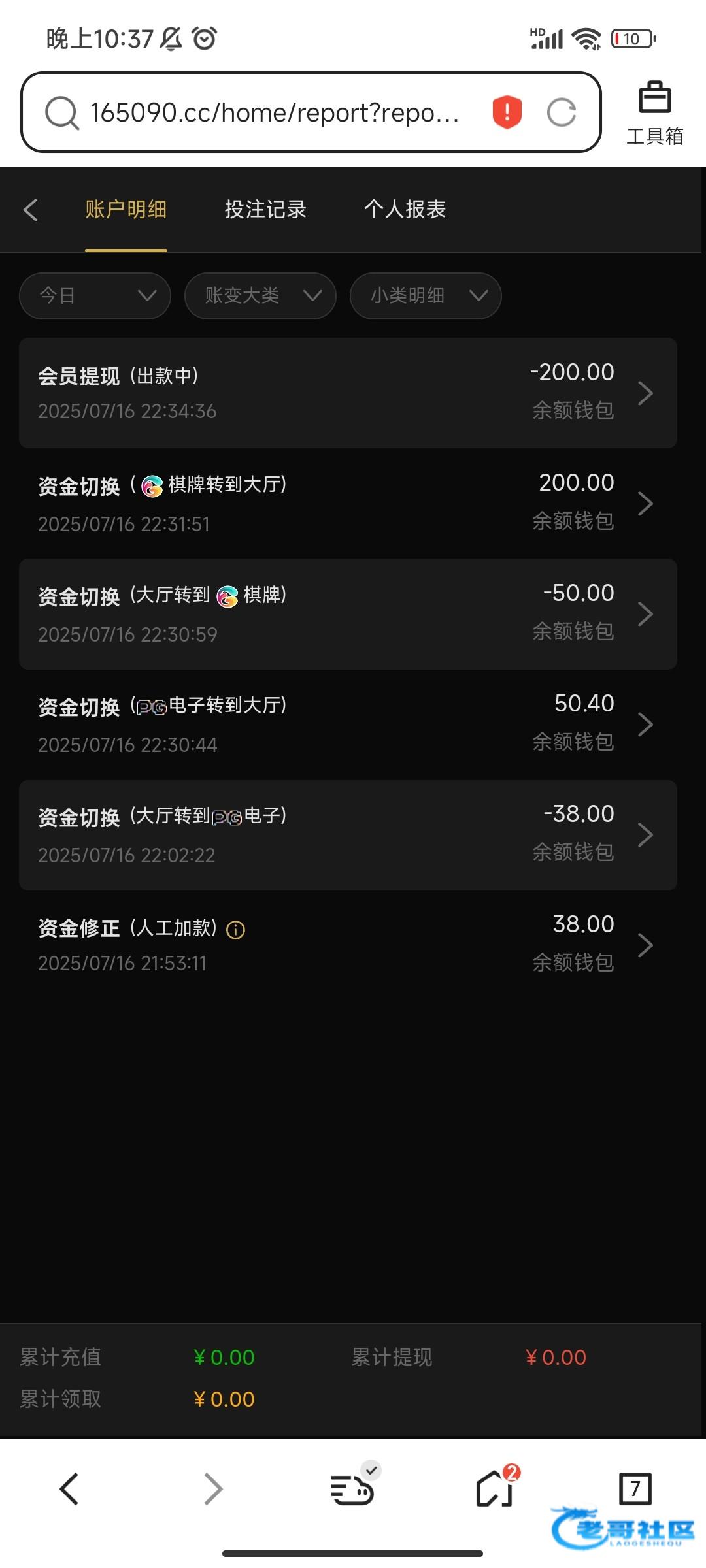Reload the page with the refresh icon
Viewport: 706px width, 1568px height.
[x=562, y=112]
